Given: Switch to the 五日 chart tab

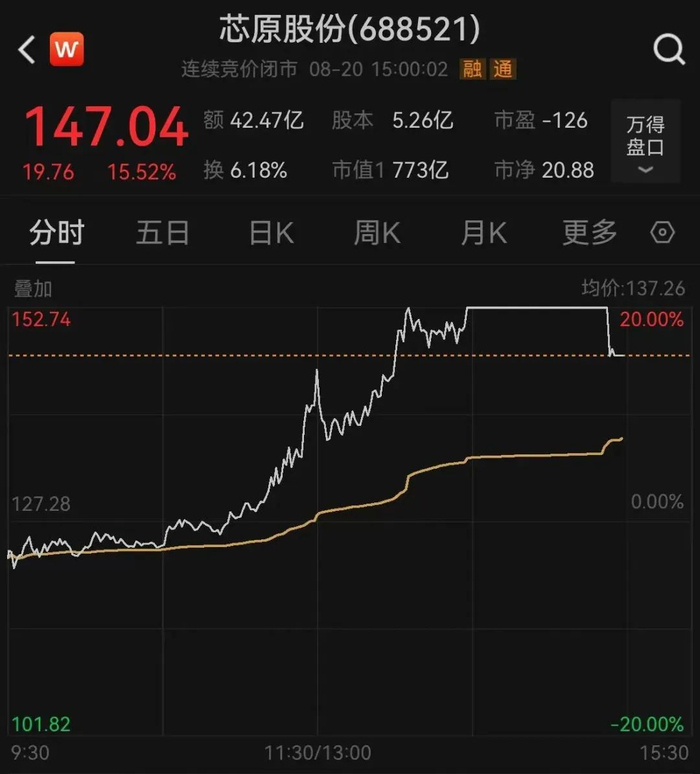Looking at the screenshot, I should coord(163,233).
